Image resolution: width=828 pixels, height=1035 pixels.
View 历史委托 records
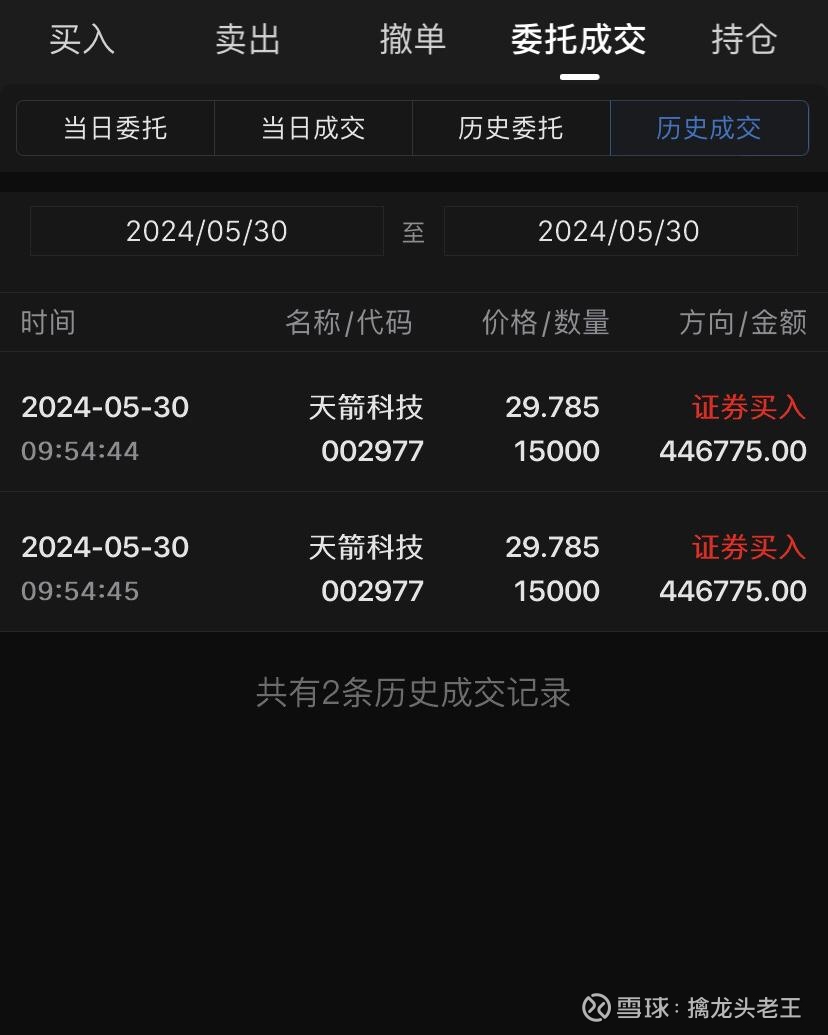click(511, 128)
